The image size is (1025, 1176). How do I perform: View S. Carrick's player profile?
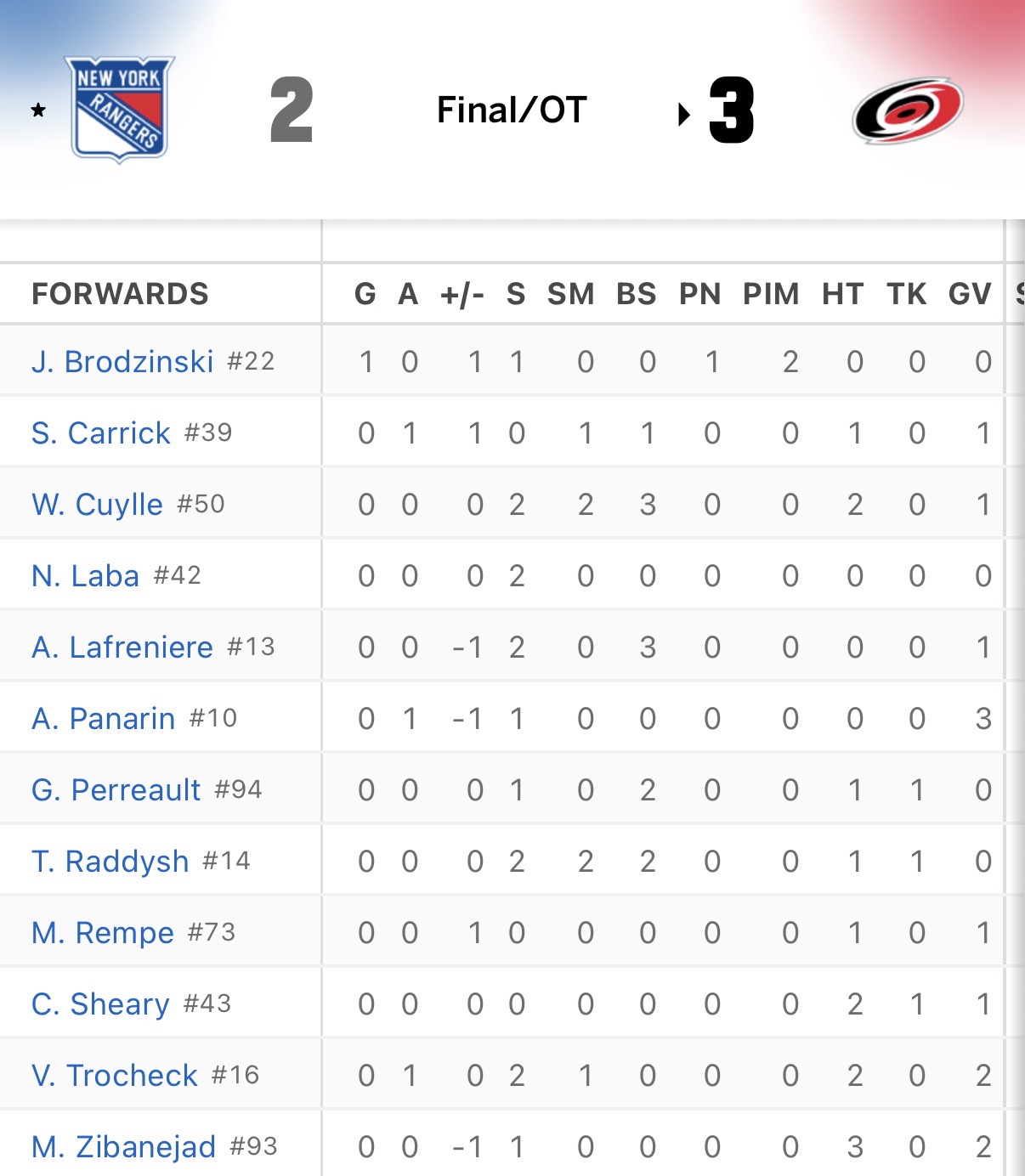[x=101, y=433]
